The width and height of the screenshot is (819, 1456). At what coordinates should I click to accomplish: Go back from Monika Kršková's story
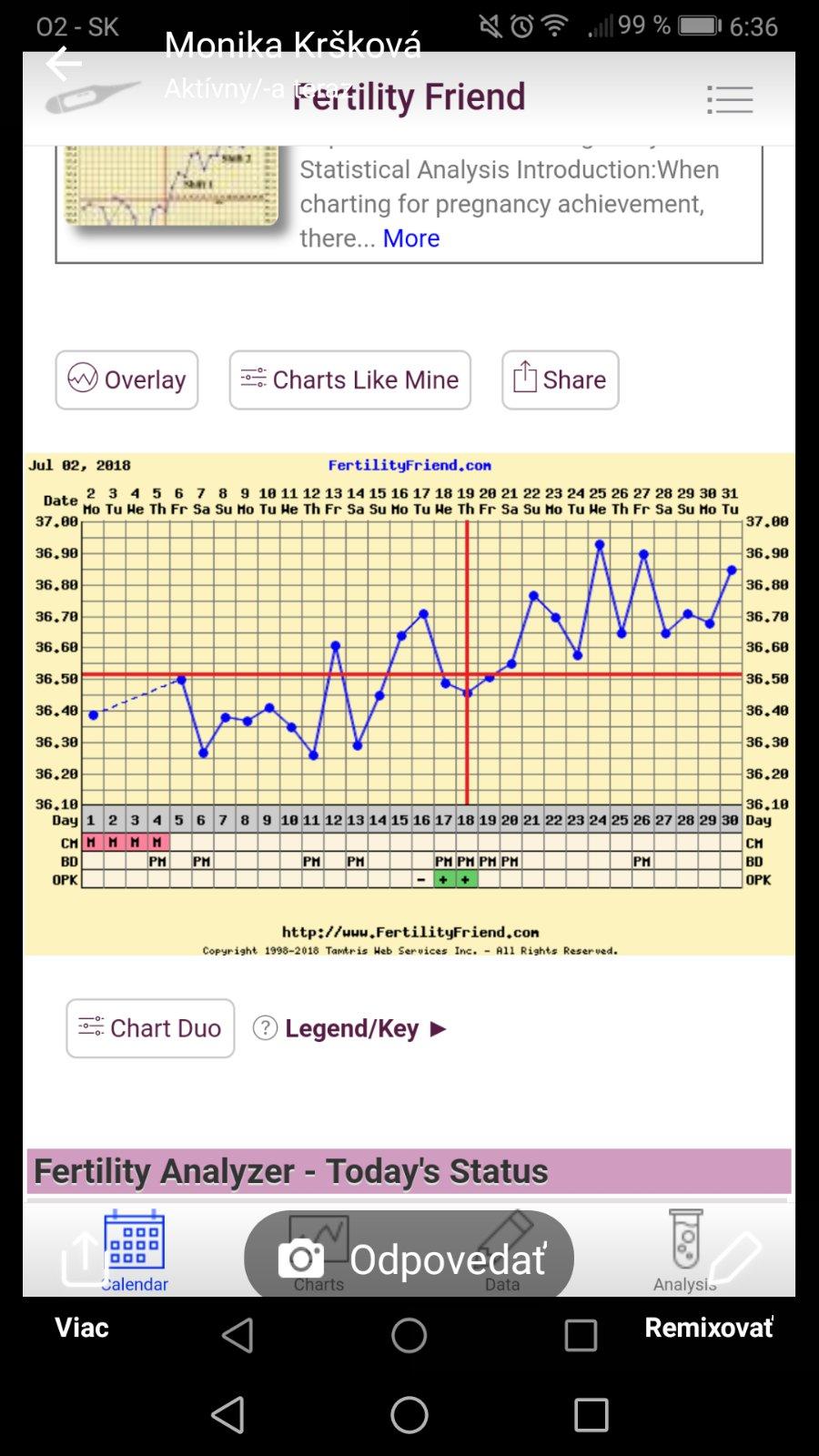63,64
